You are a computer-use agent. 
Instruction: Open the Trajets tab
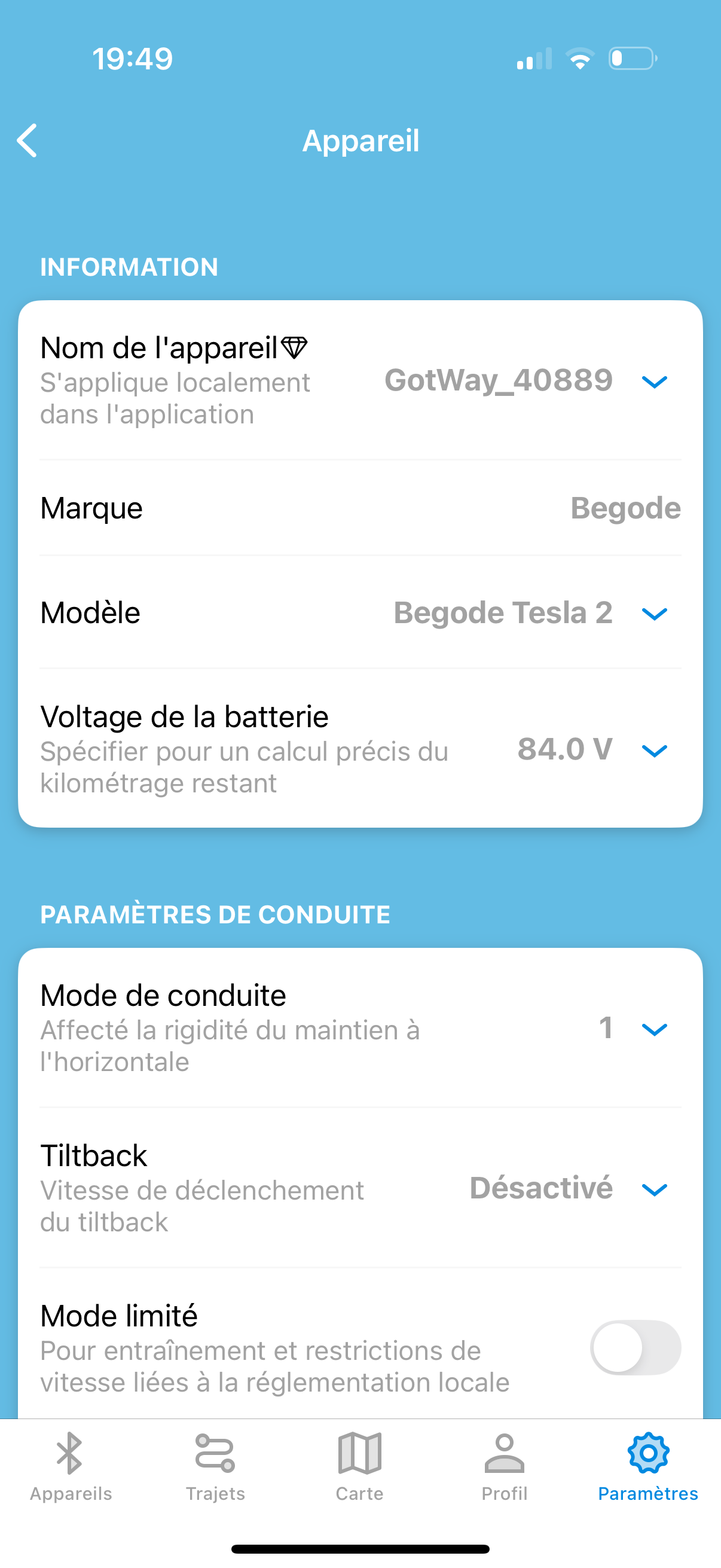click(x=215, y=1467)
